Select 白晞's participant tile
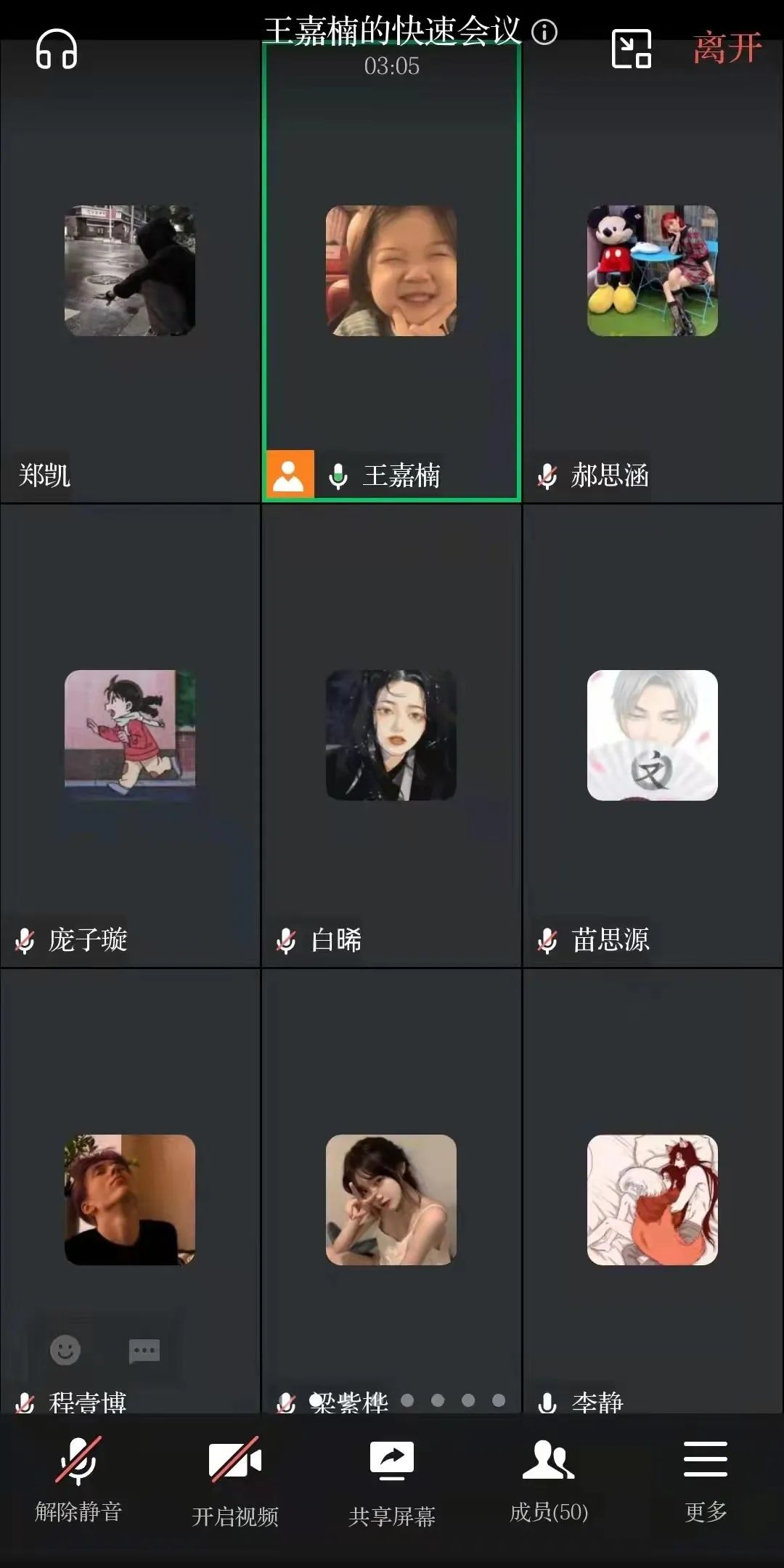The width and height of the screenshot is (784, 1568). [x=391, y=735]
